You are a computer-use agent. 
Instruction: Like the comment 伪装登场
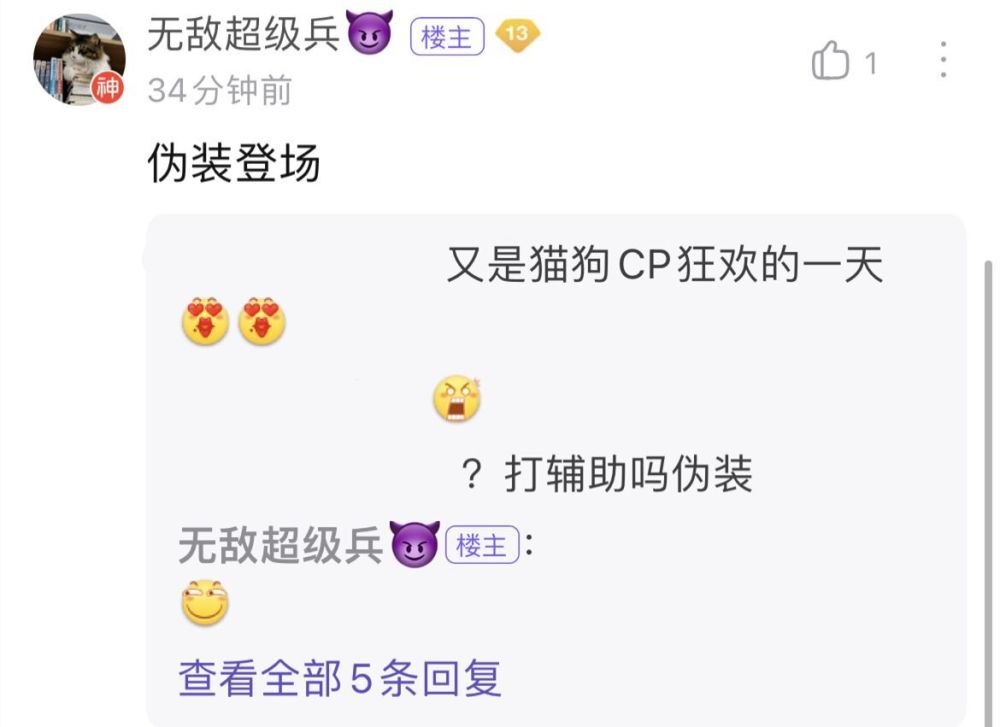click(x=831, y=63)
